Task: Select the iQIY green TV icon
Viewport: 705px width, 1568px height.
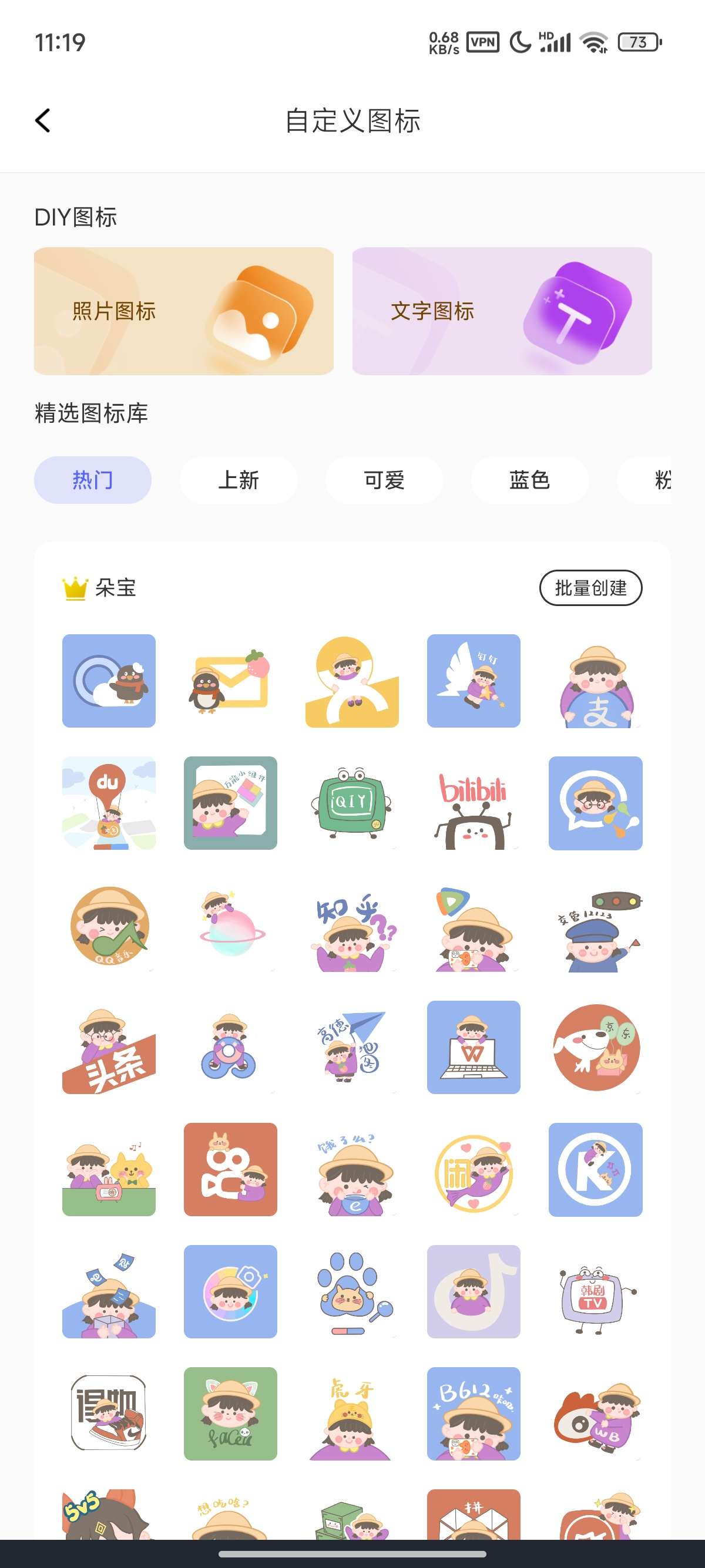Action: 352,803
